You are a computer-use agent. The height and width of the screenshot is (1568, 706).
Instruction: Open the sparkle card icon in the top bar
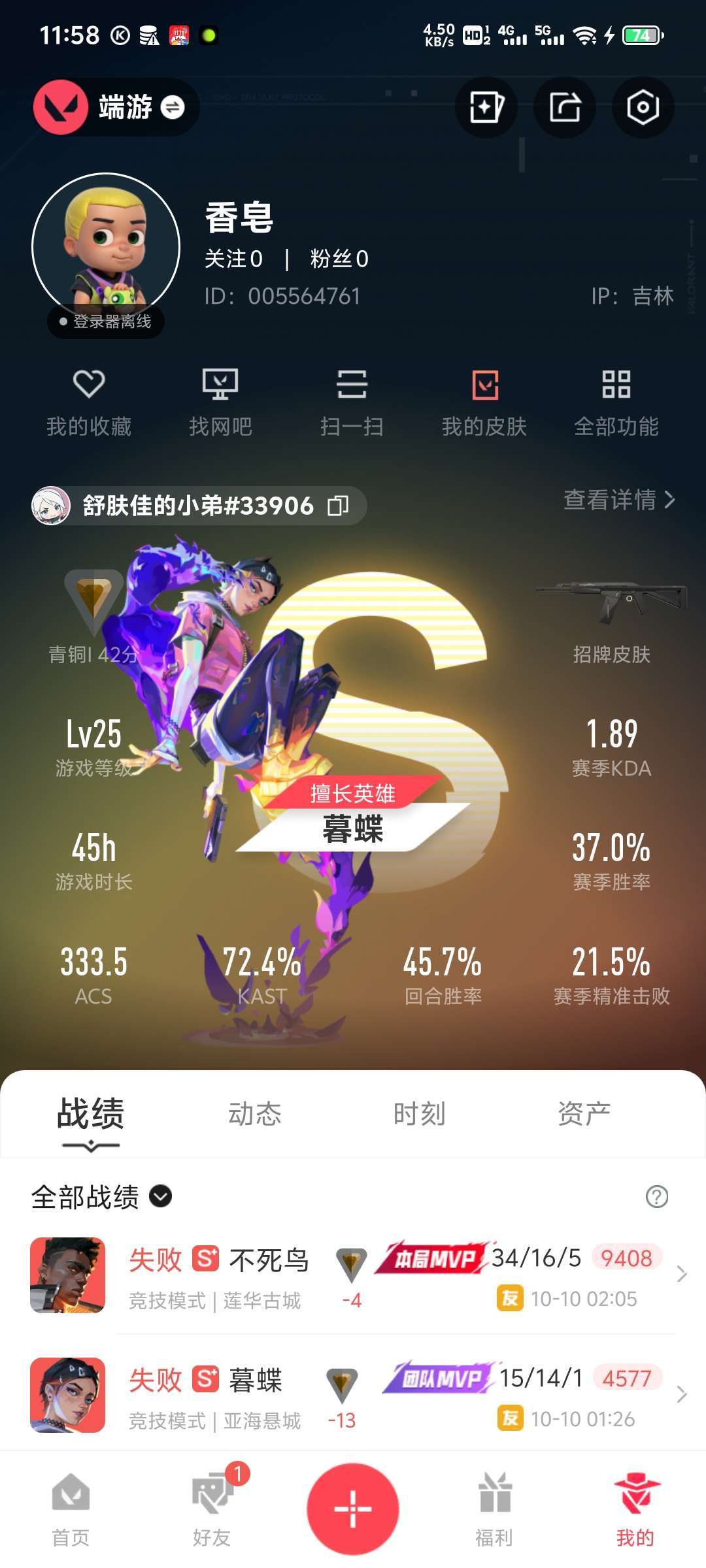point(486,107)
